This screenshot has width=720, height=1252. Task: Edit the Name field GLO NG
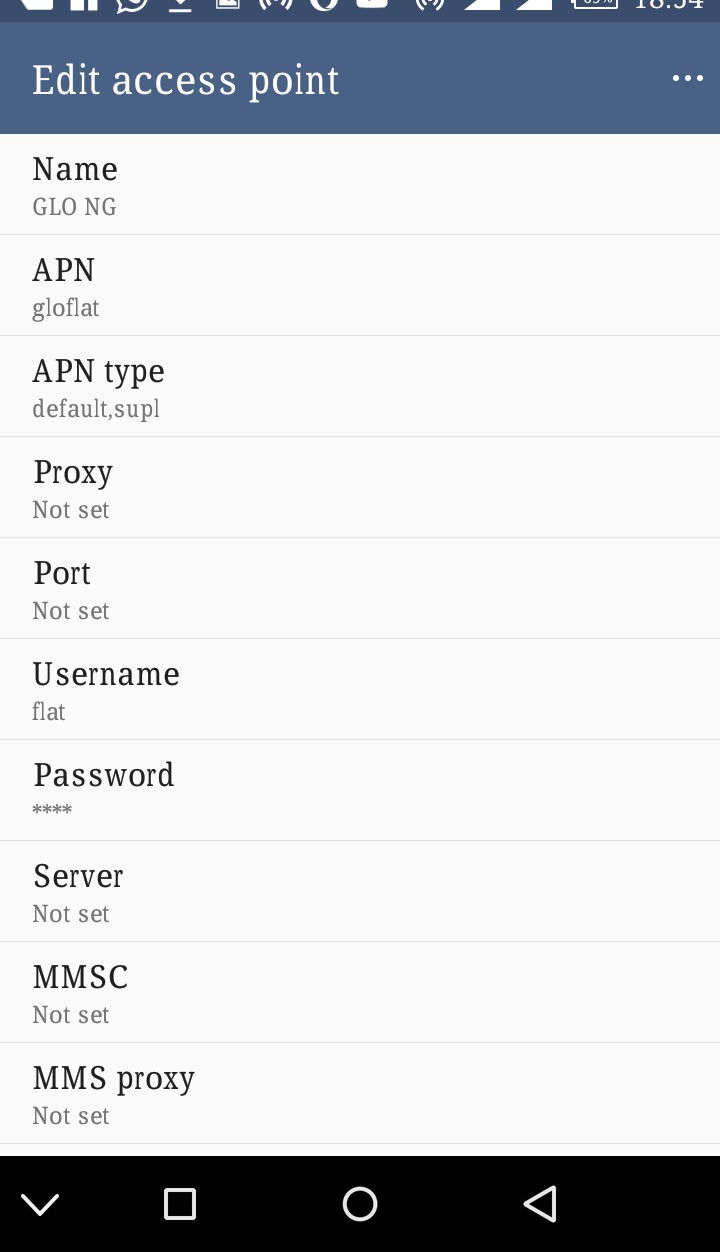360,185
